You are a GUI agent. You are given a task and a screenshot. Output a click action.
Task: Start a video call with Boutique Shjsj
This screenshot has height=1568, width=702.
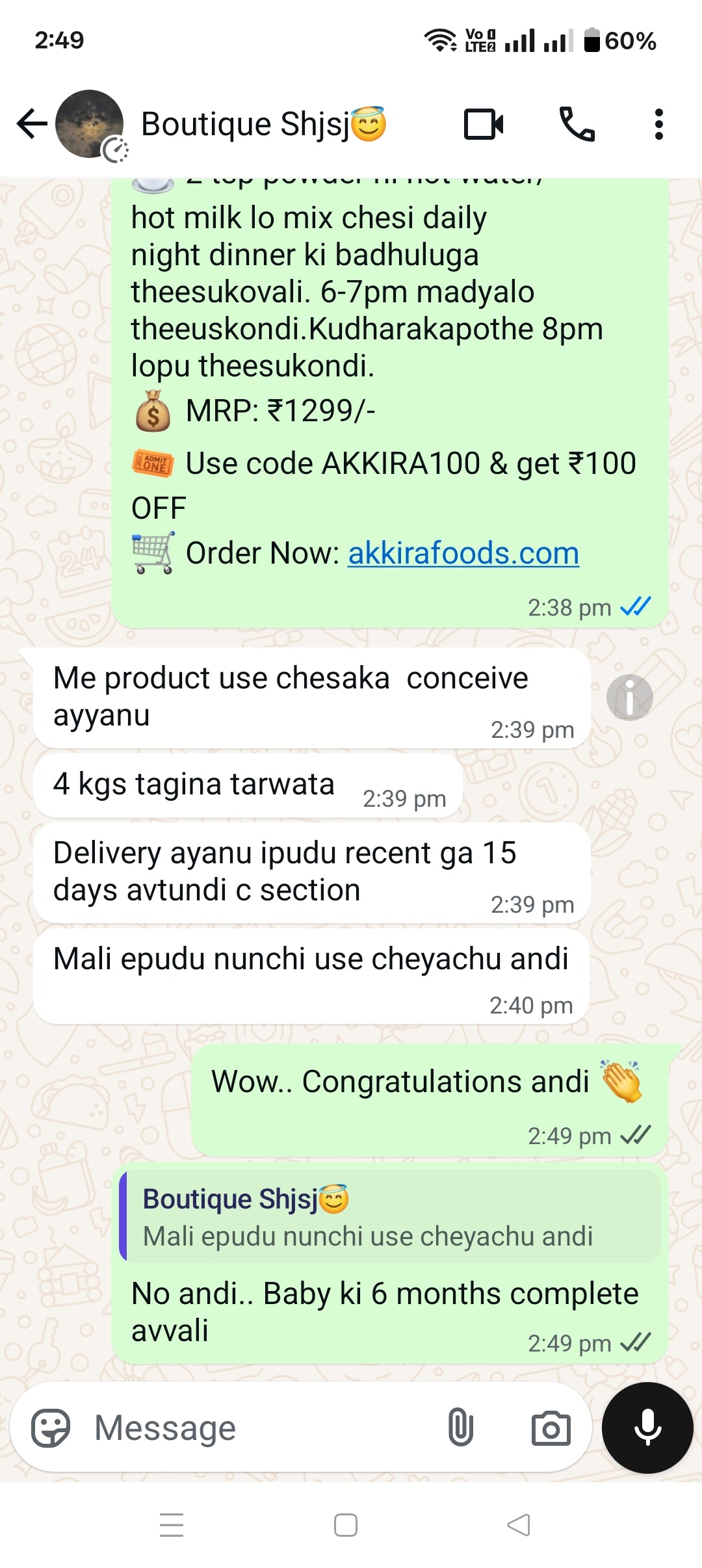pyautogui.click(x=484, y=124)
